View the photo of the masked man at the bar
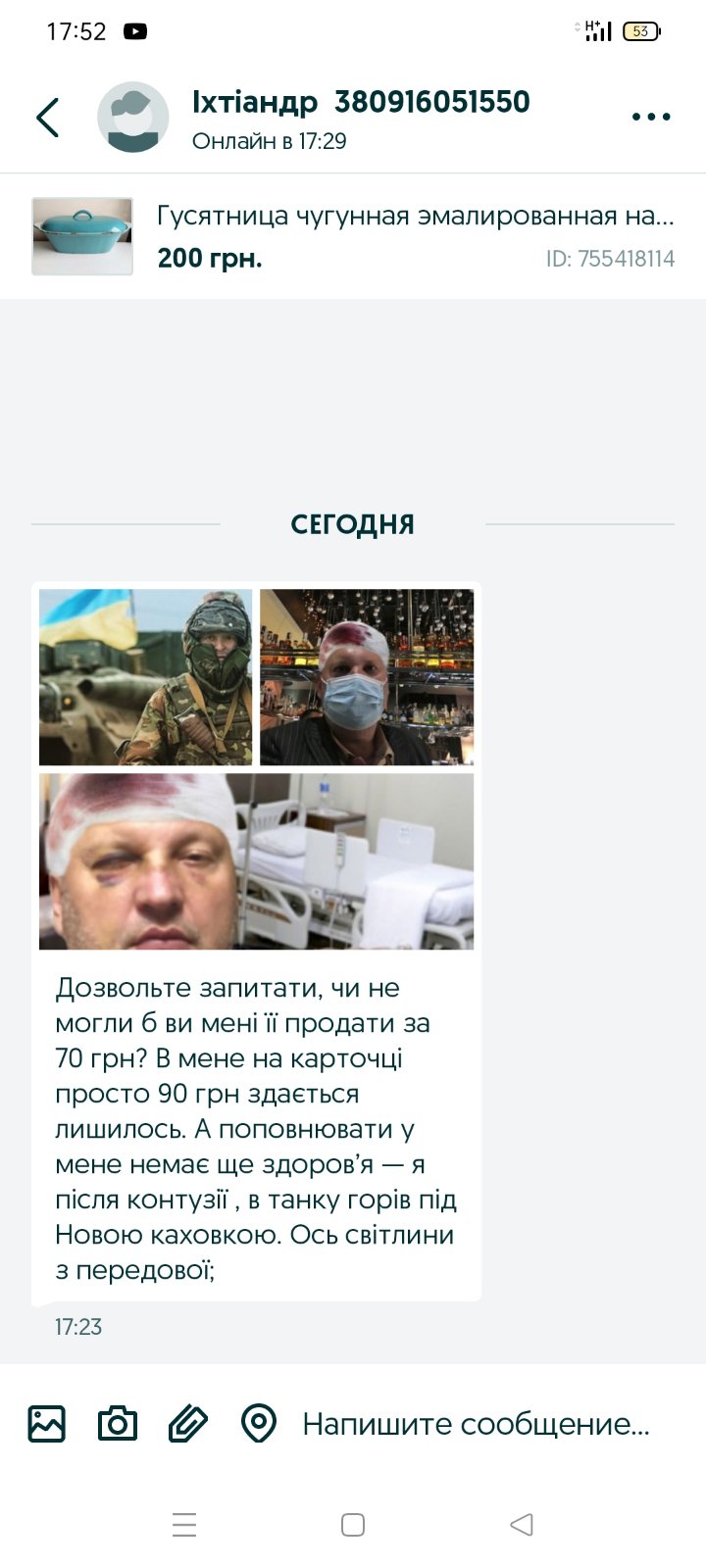Viewport: 706px width, 1568px height. 367,677
